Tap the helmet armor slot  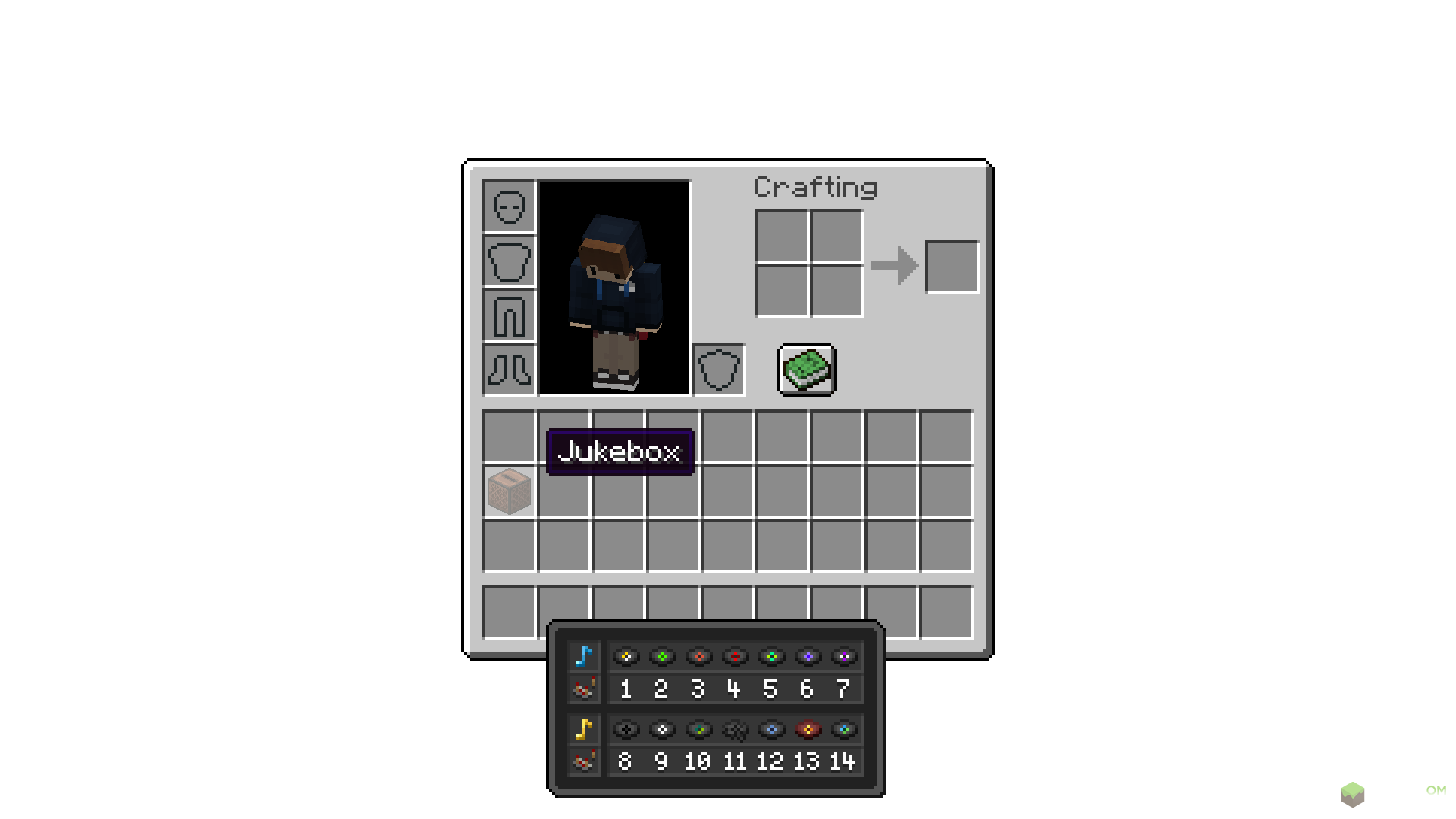pyautogui.click(x=509, y=206)
